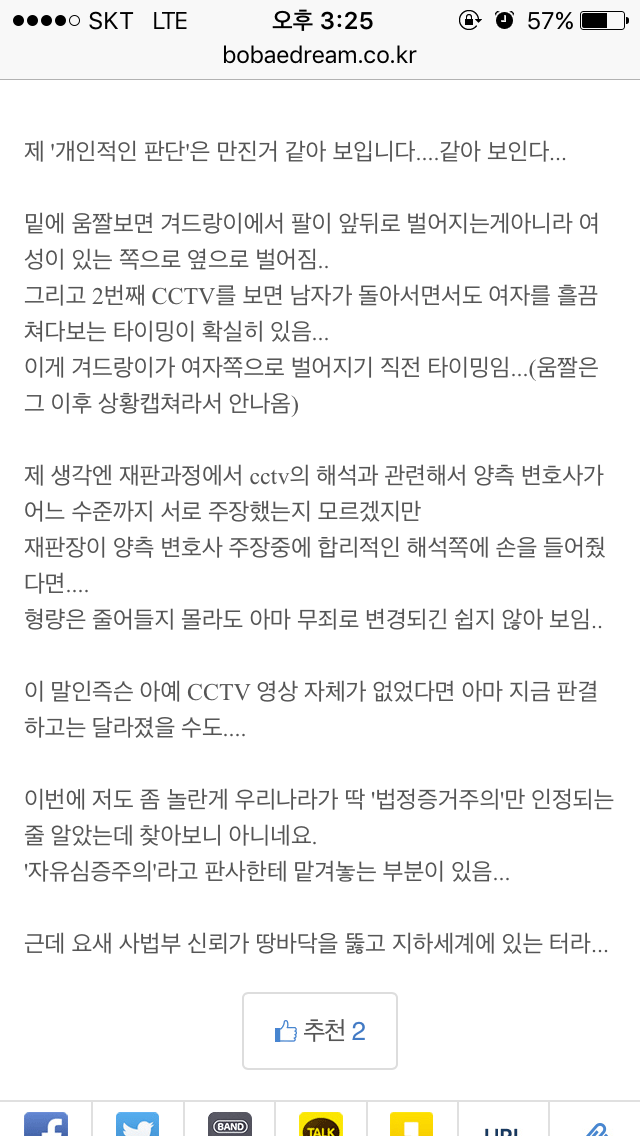Recommend the post with the 추천 button
640x1136 pixels.
(320, 1030)
